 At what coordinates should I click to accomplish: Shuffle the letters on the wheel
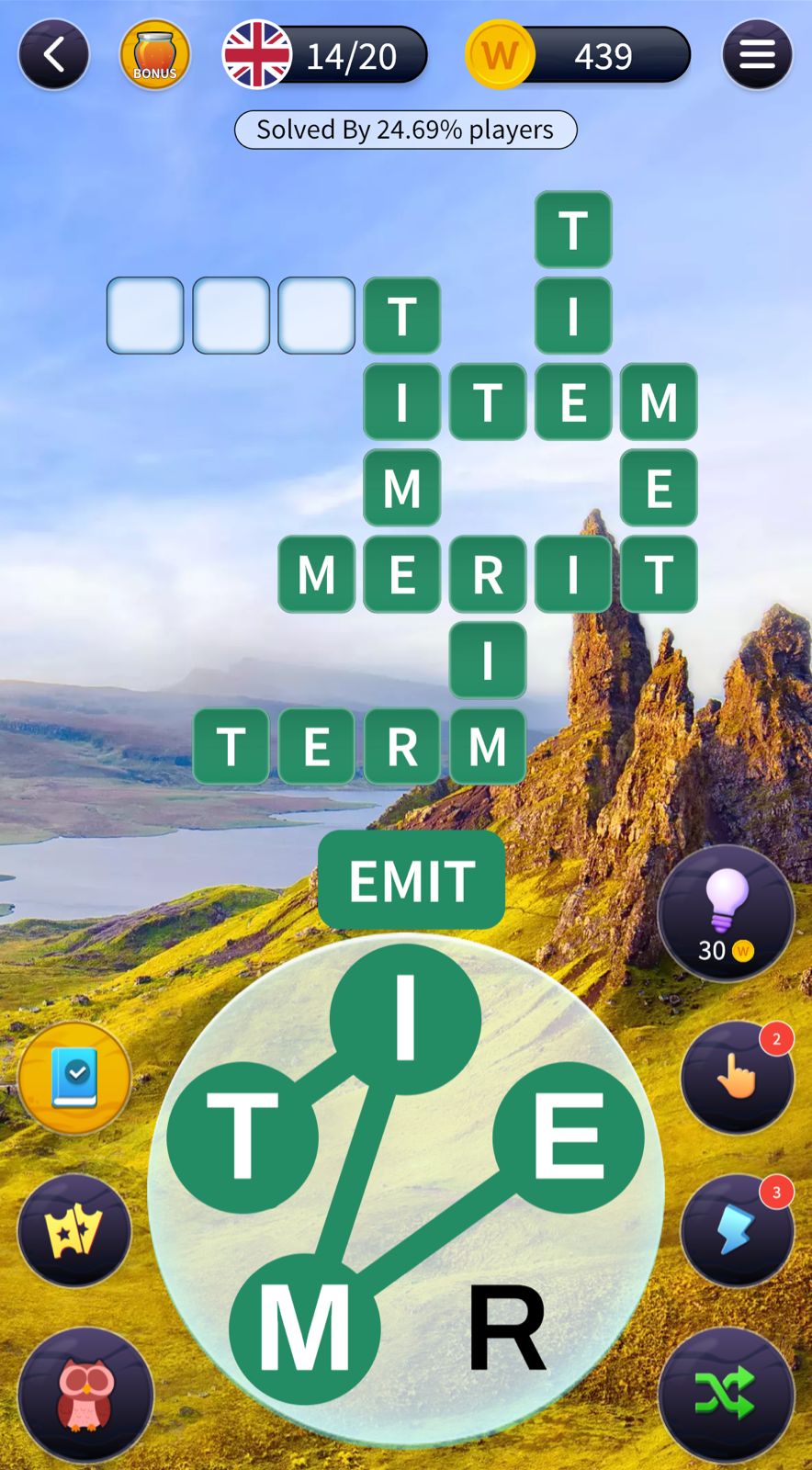click(x=726, y=1395)
